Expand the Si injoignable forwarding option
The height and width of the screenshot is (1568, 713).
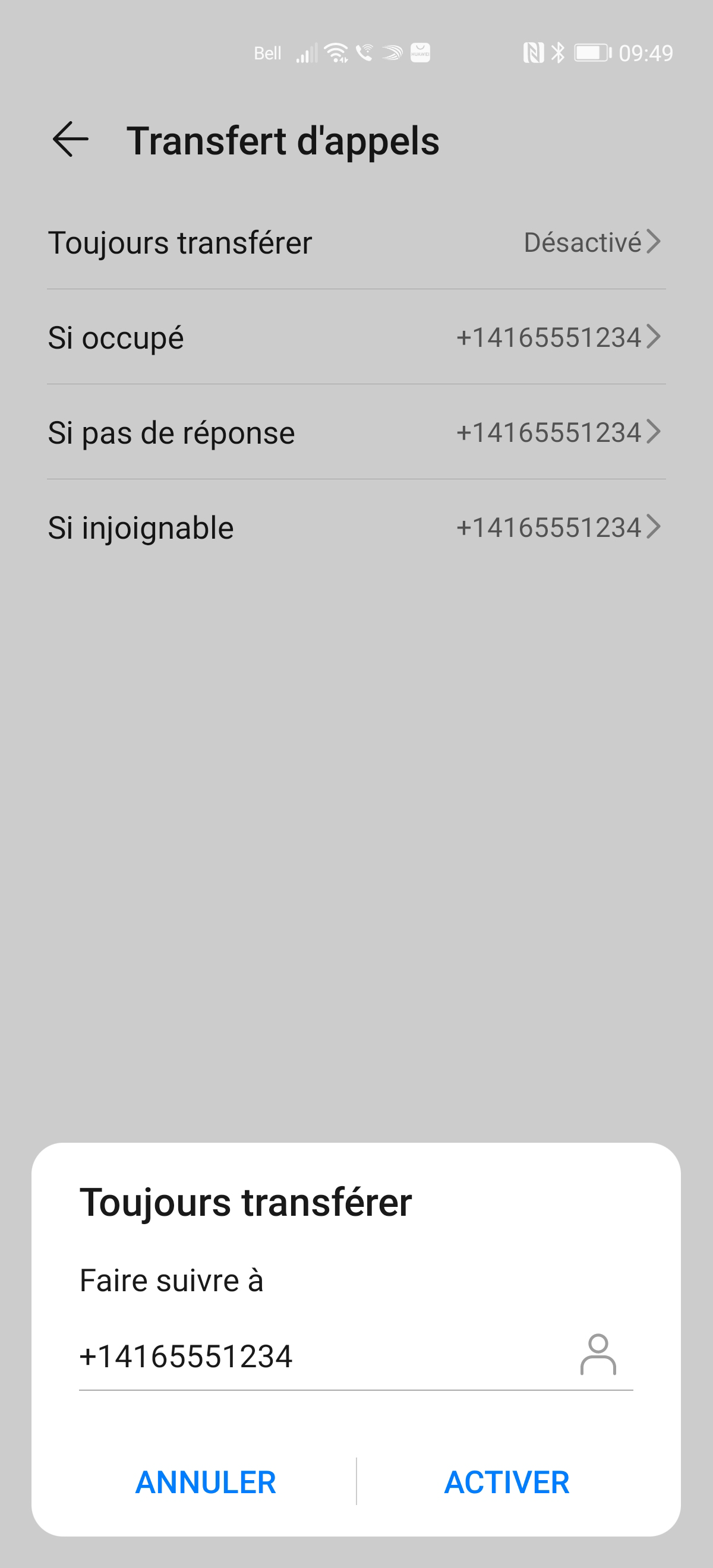356,527
